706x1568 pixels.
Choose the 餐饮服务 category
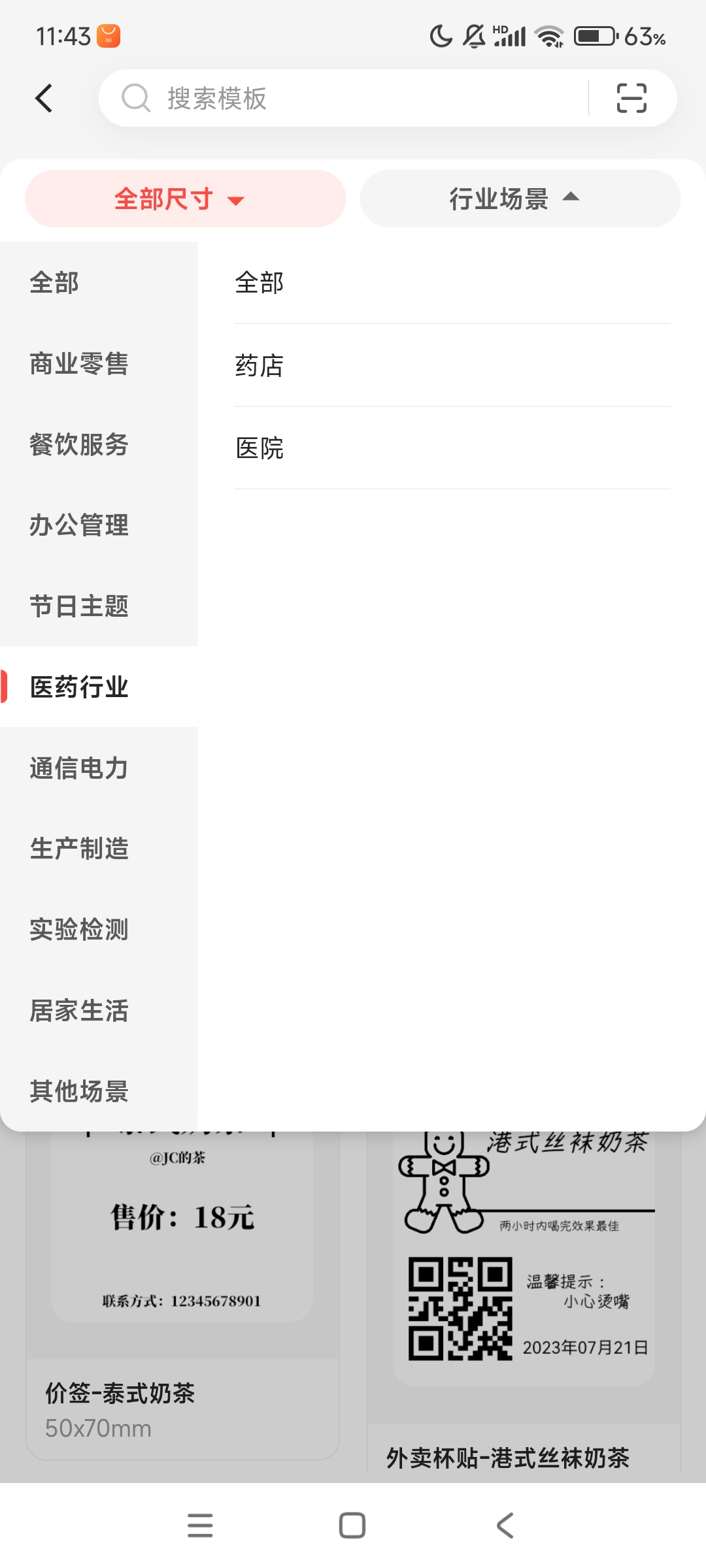[79, 445]
